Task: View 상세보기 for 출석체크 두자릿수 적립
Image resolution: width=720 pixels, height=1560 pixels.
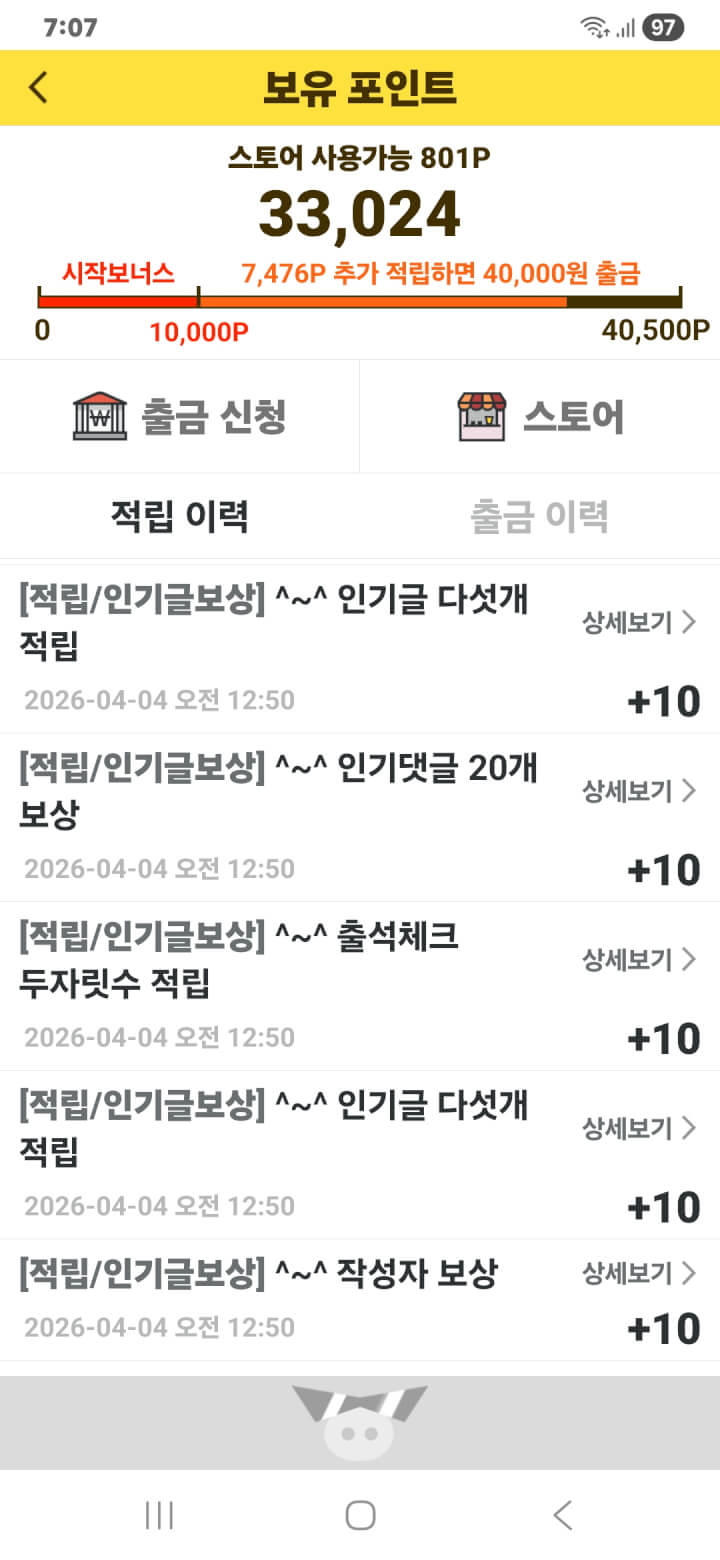Action: coord(638,960)
